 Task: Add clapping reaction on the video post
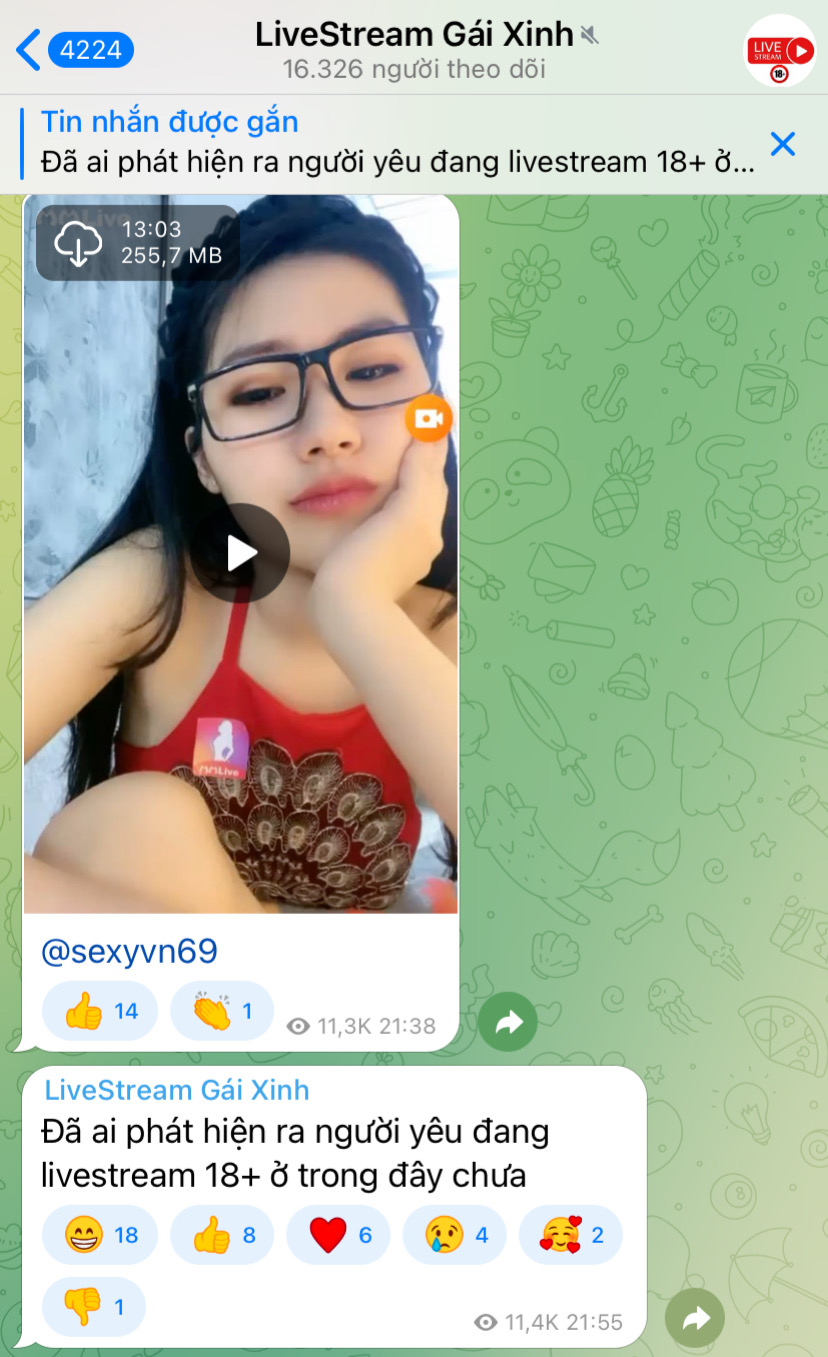[222, 1011]
